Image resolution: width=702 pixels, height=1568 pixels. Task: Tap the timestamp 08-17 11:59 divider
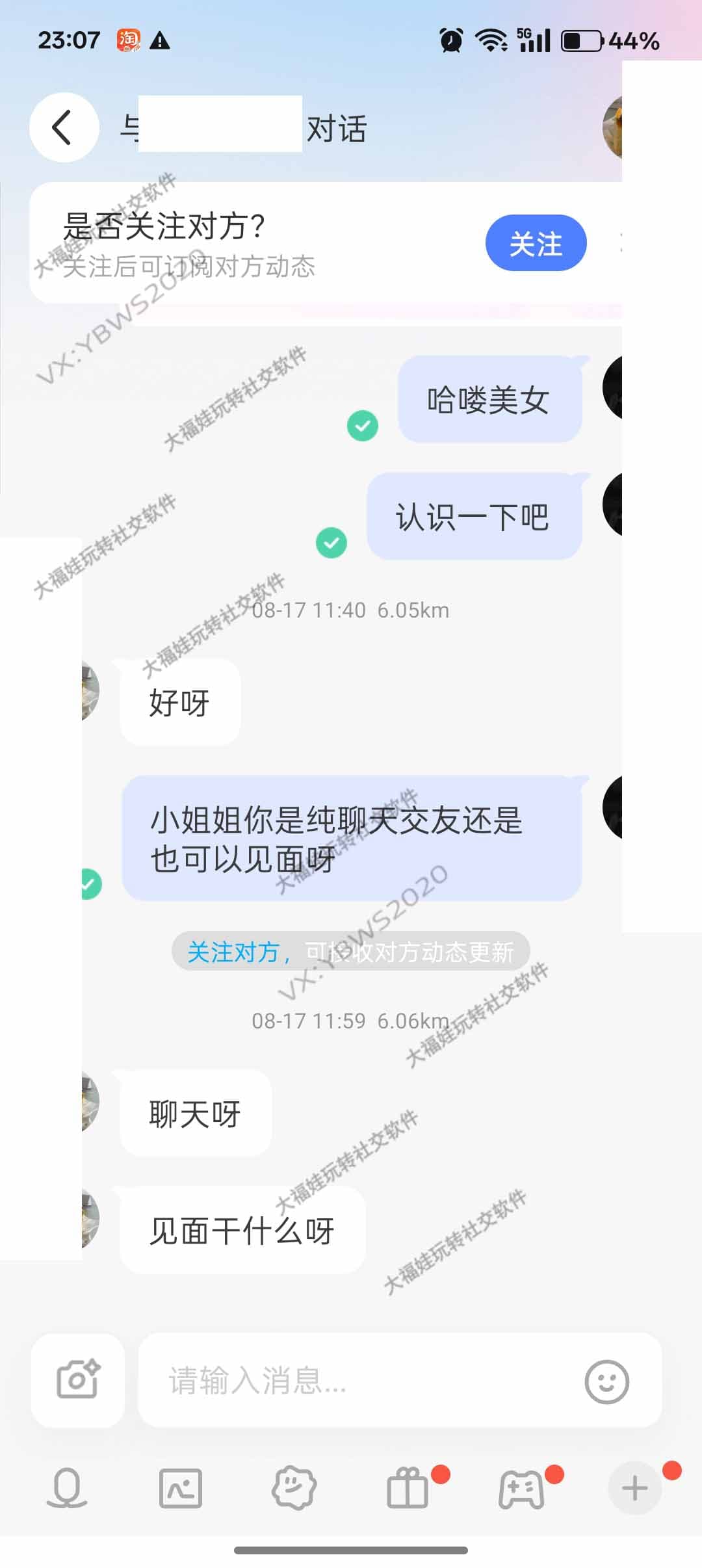(349, 1021)
